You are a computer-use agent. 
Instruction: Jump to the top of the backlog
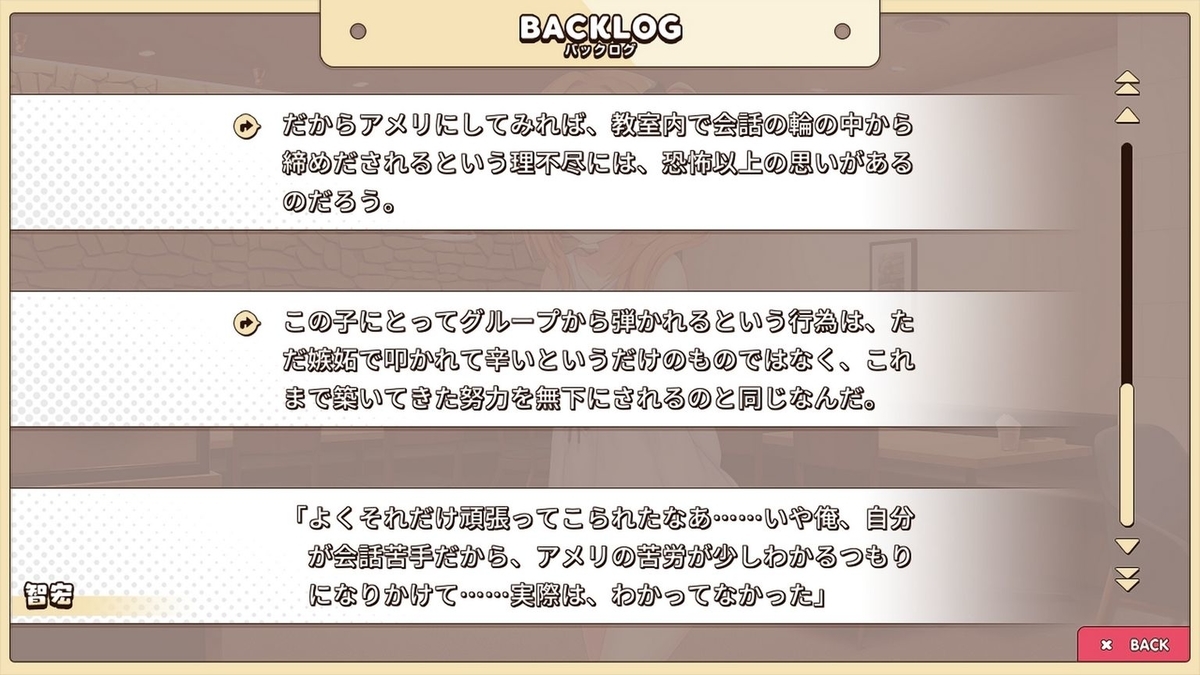point(1127,83)
